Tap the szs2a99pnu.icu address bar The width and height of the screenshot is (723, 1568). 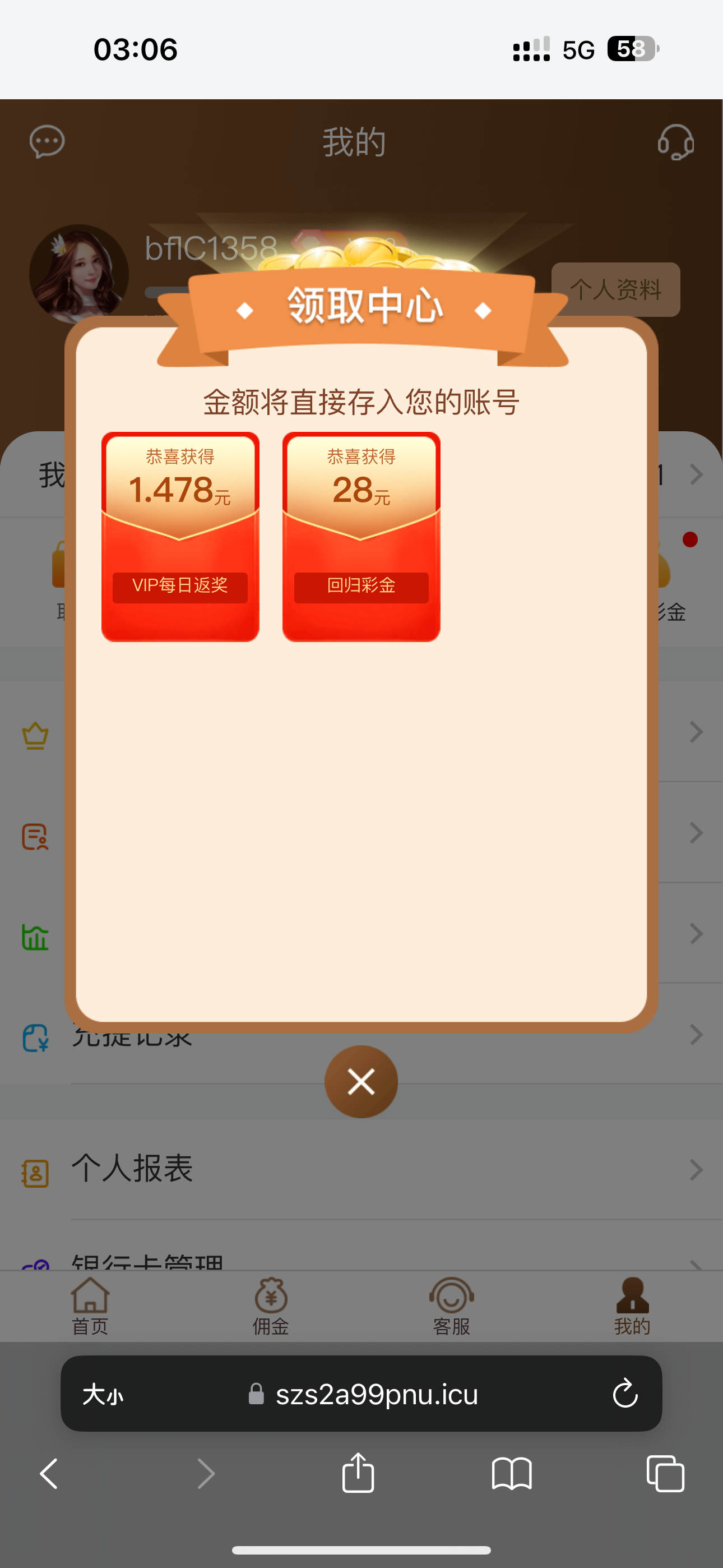coord(376,1393)
